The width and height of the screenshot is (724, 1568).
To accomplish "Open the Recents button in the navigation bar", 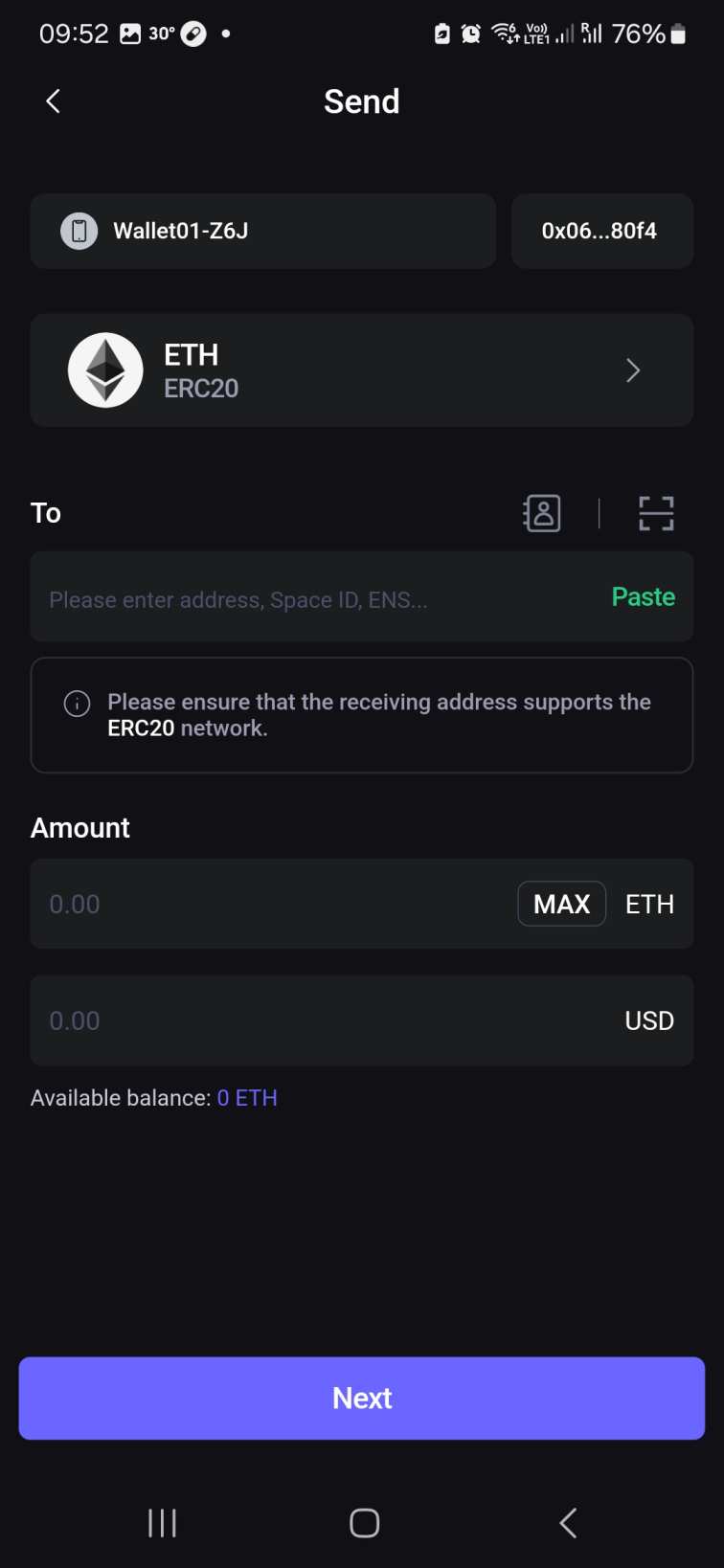I will [x=162, y=1522].
